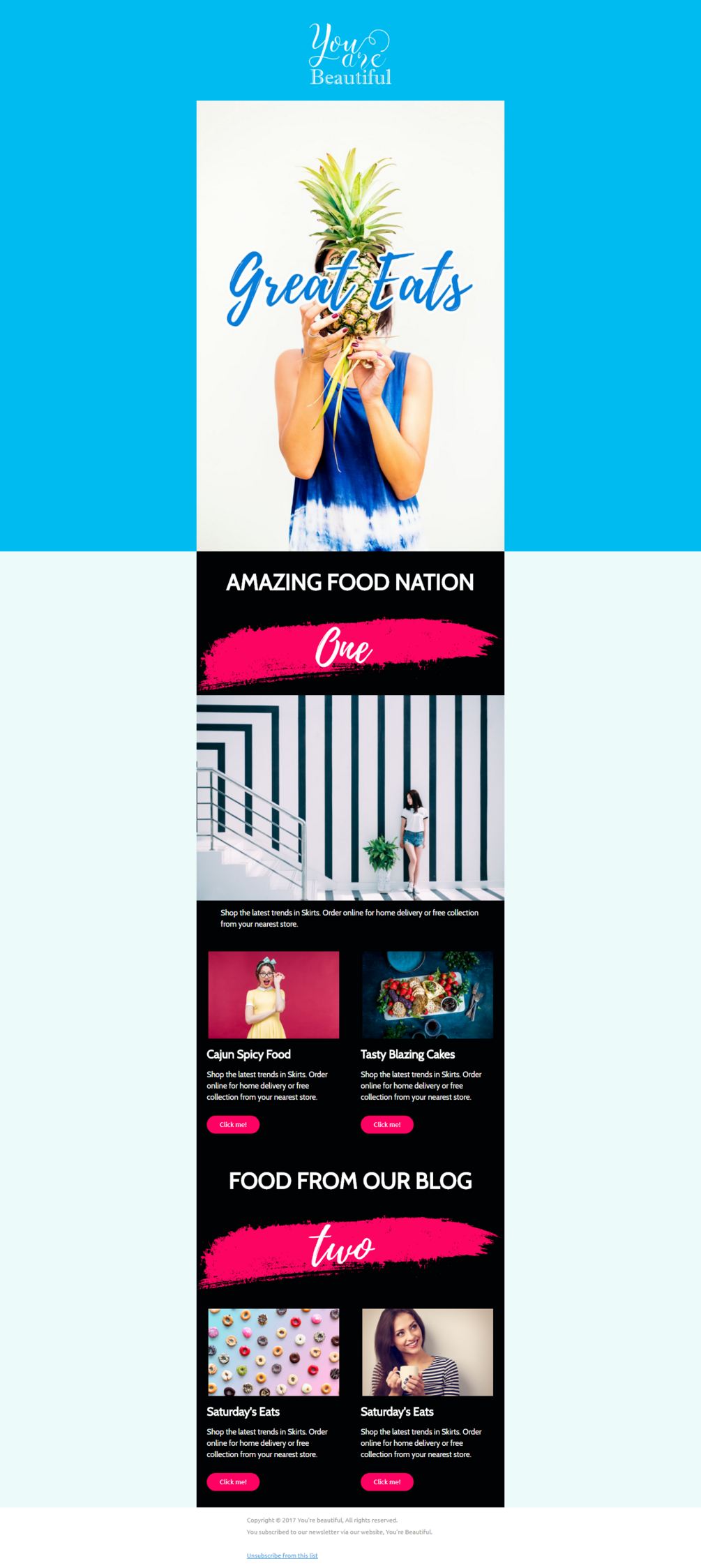
Task: Tap Click me! under Cajun Spicy Food
Action: [233, 1124]
